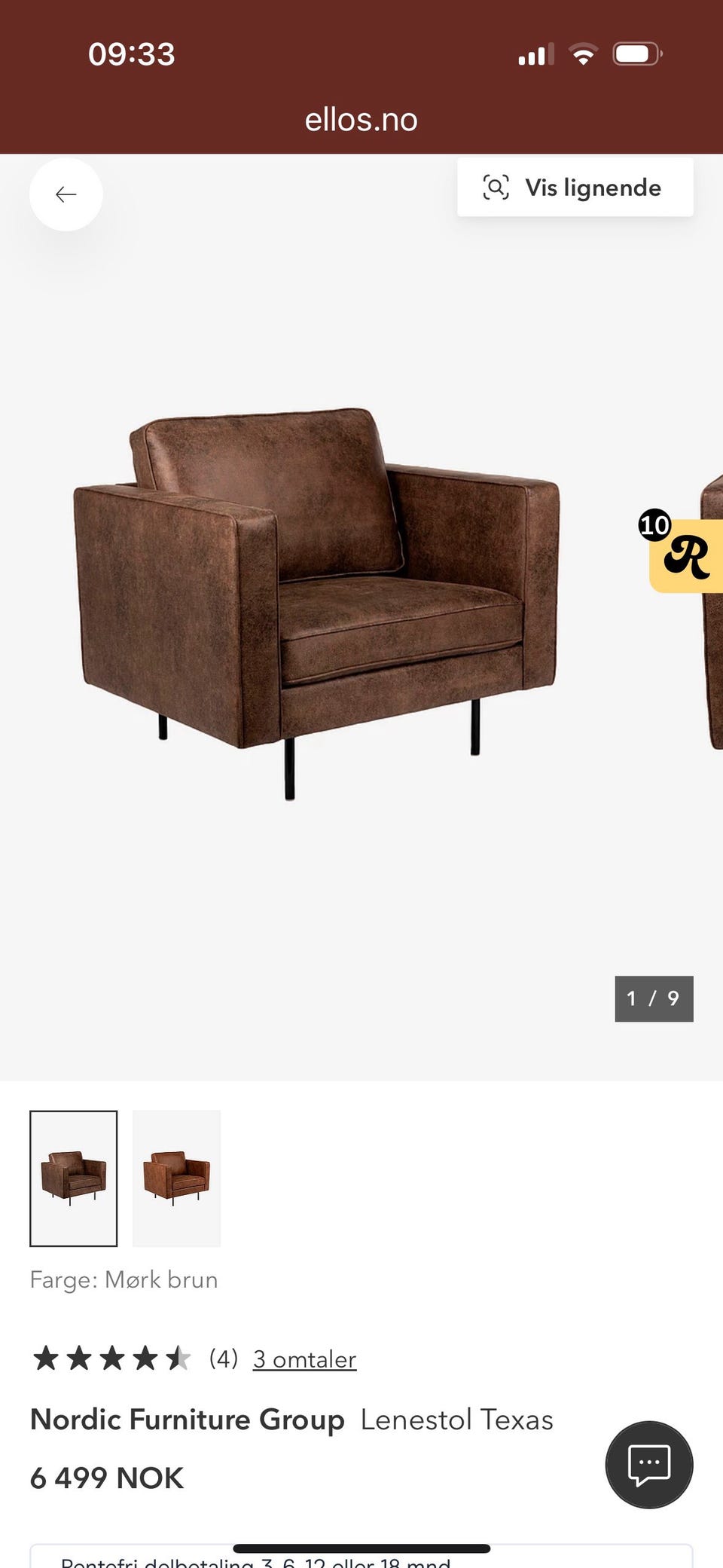723x1568 pixels.
Task: Open the main armchair product image
Action: coord(316,603)
